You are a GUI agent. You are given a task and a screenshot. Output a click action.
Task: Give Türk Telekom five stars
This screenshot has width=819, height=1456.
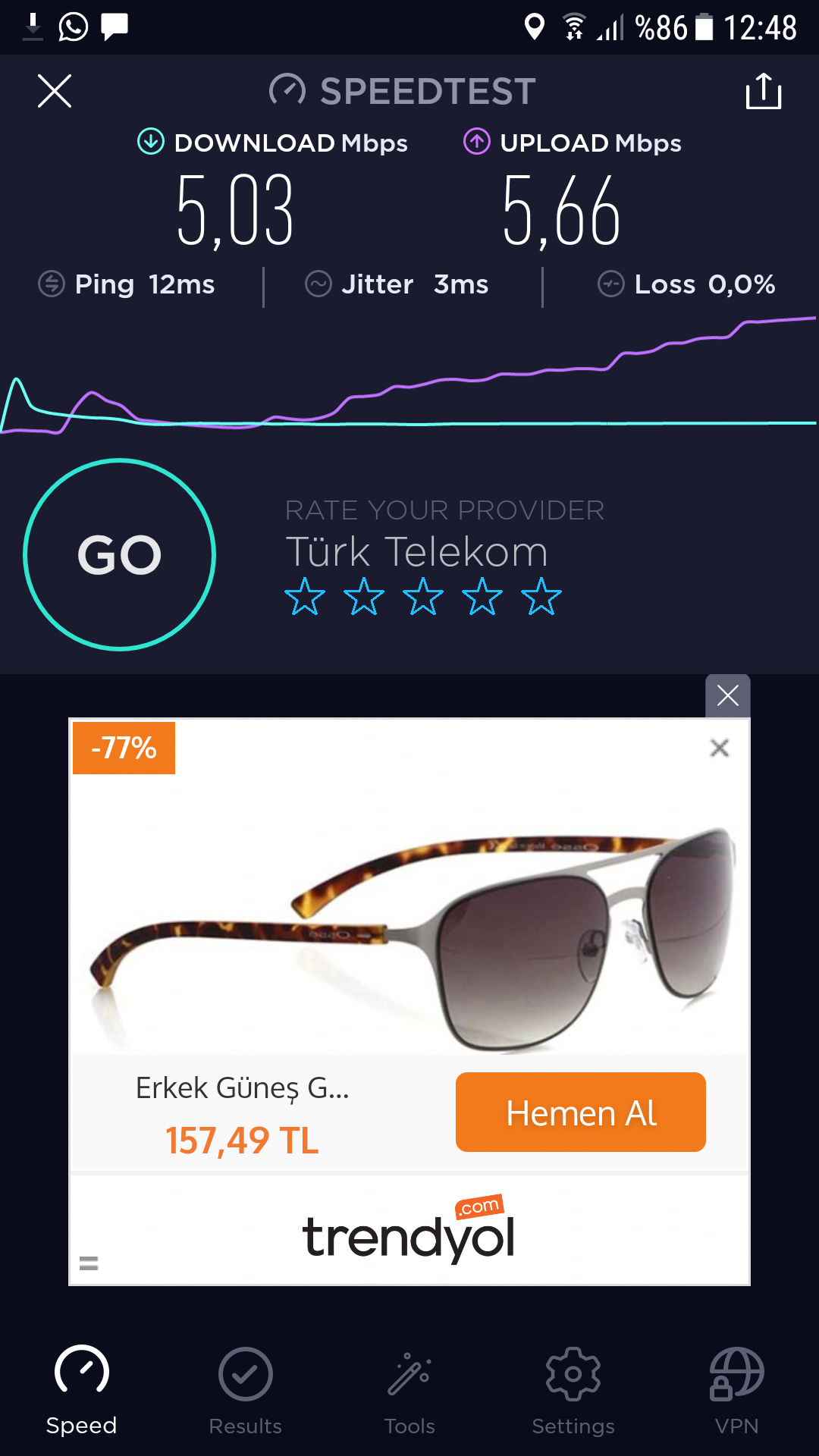pos(541,596)
